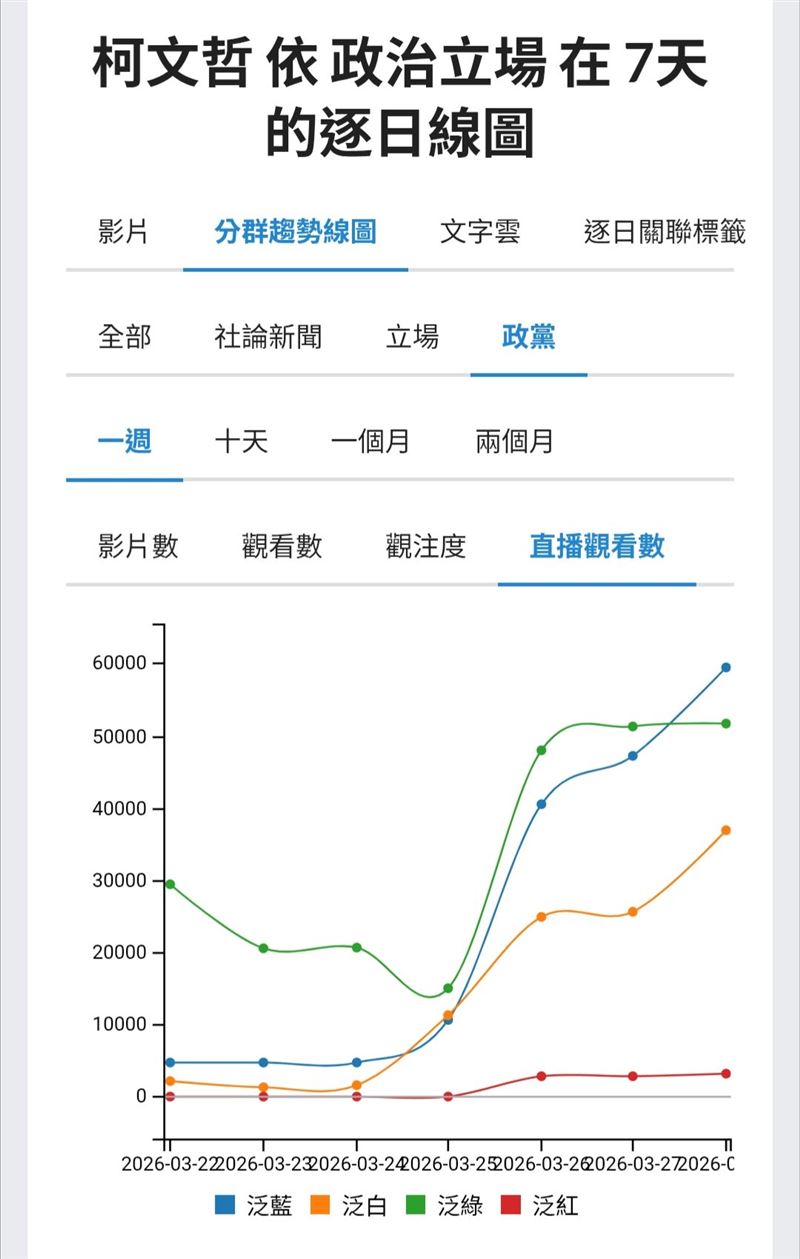Show the 影片數 metric

point(138,546)
